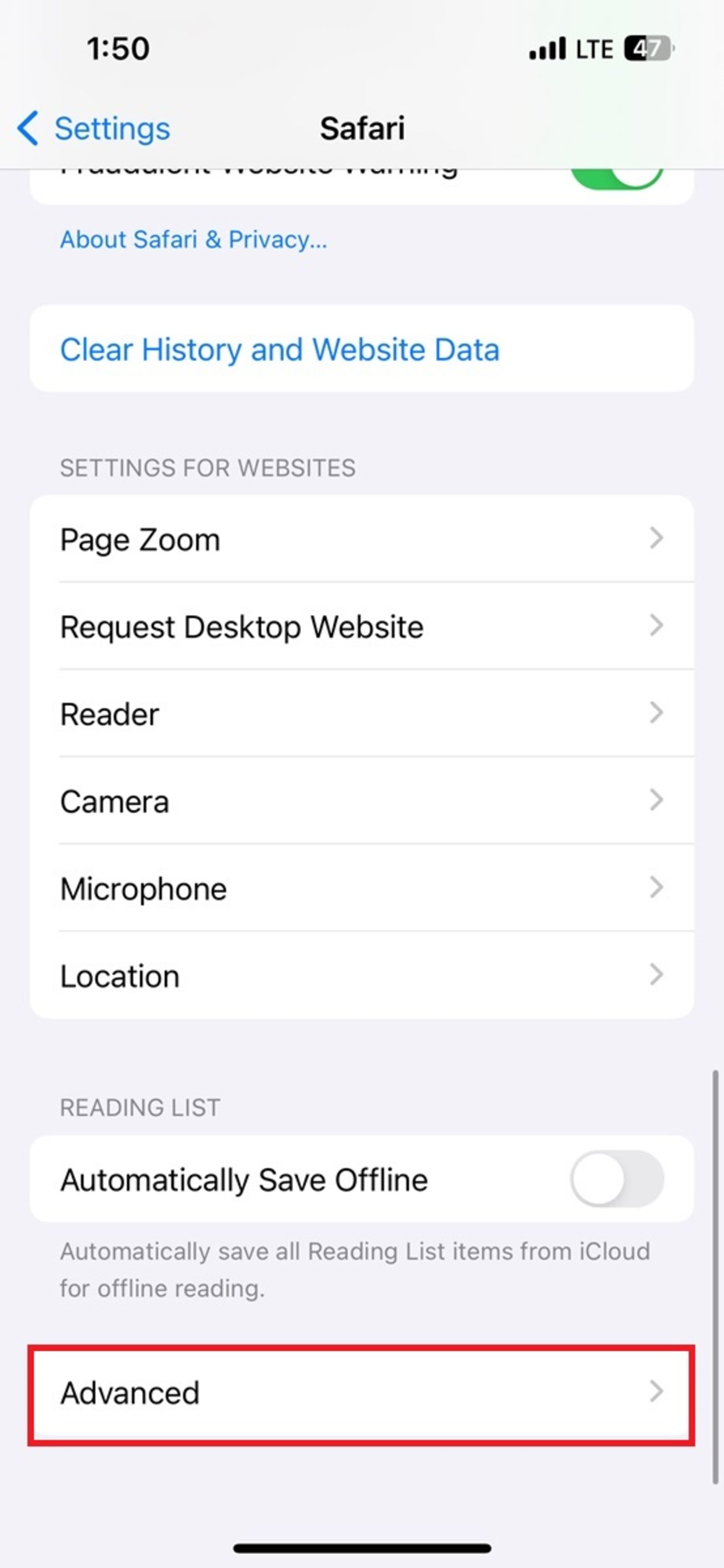Open Microphone website settings
Screen dimensions: 724x1568
pos(362,888)
